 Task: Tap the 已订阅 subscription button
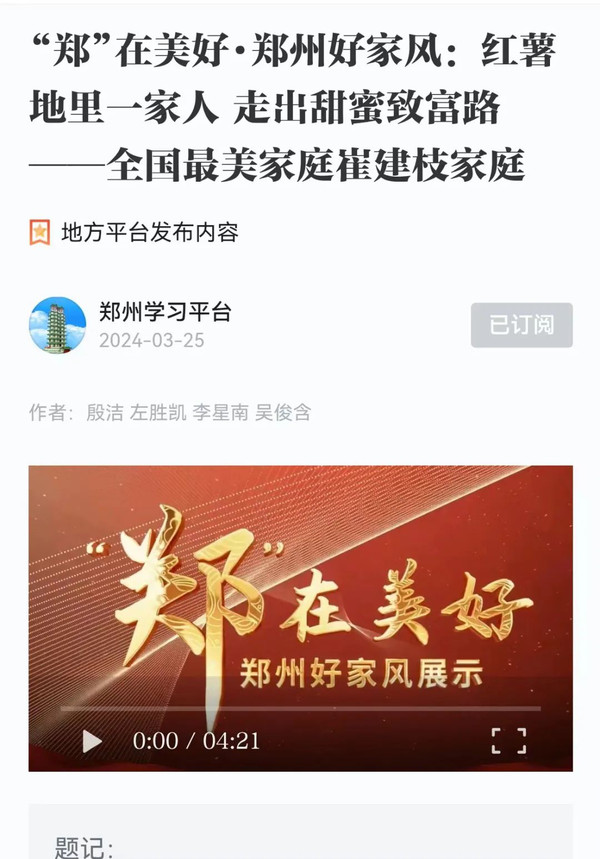click(x=521, y=325)
